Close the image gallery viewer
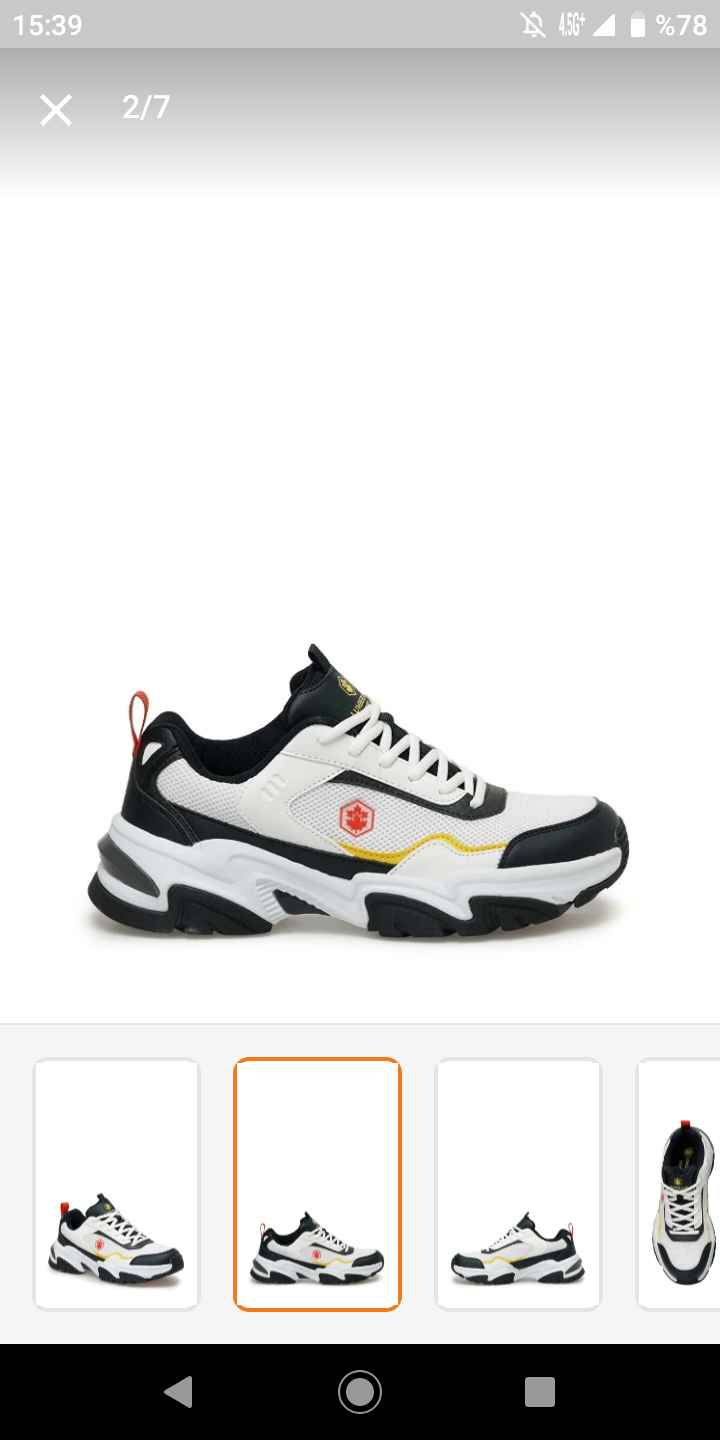Image resolution: width=720 pixels, height=1440 pixels. 56,110
